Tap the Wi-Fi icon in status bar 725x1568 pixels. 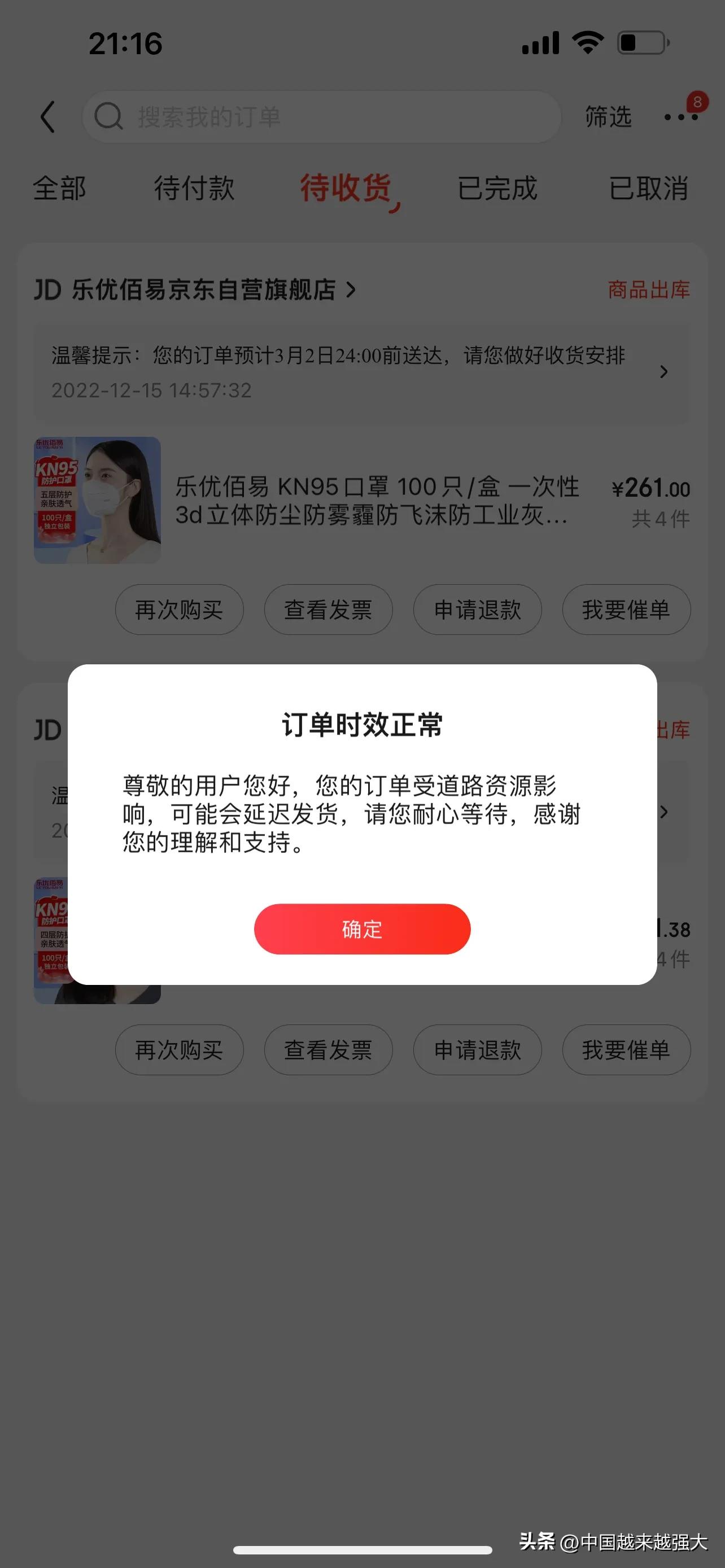[x=585, y=42]
